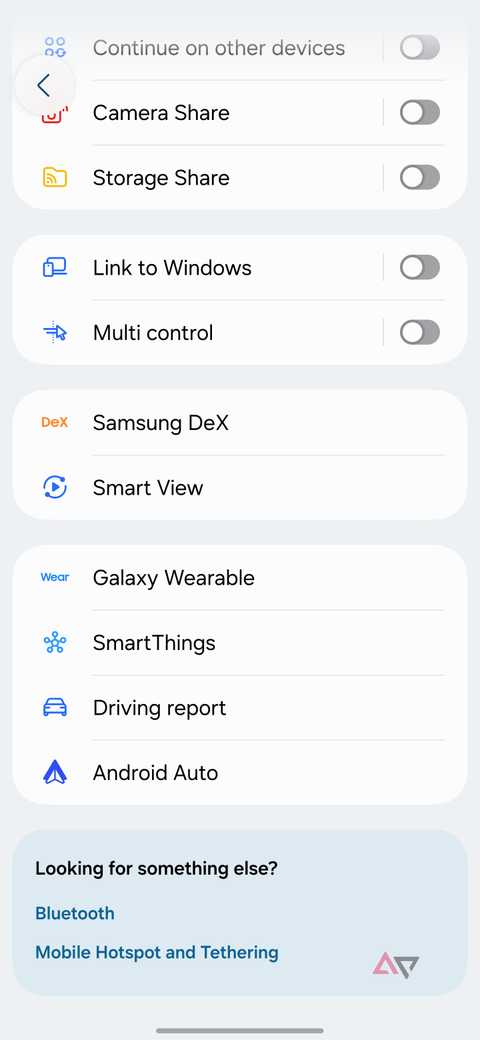480x1040 pixels.
Task: Open Samsung DeX settings
Action: (x=240, y=423)
